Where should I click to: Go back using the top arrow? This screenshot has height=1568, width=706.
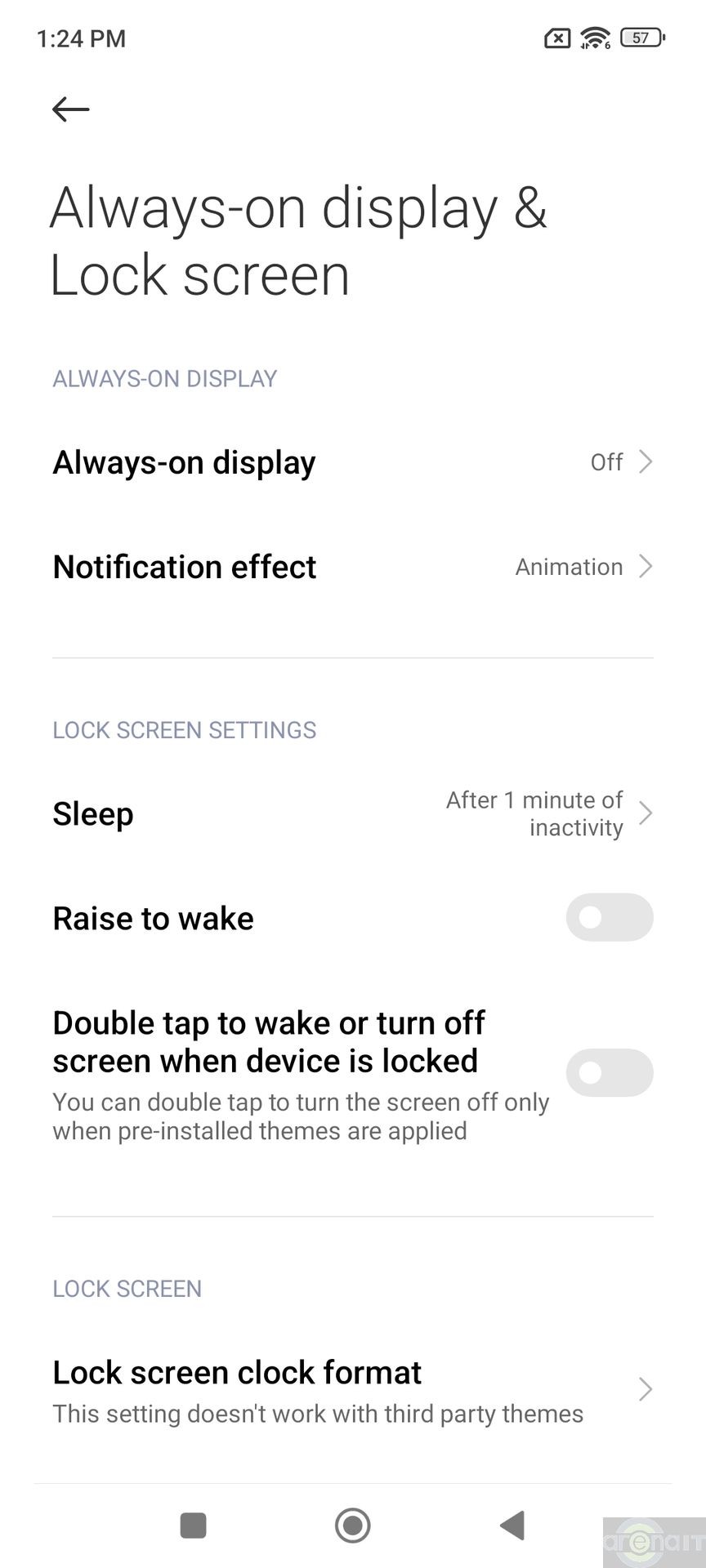click(x=70, y=109)
